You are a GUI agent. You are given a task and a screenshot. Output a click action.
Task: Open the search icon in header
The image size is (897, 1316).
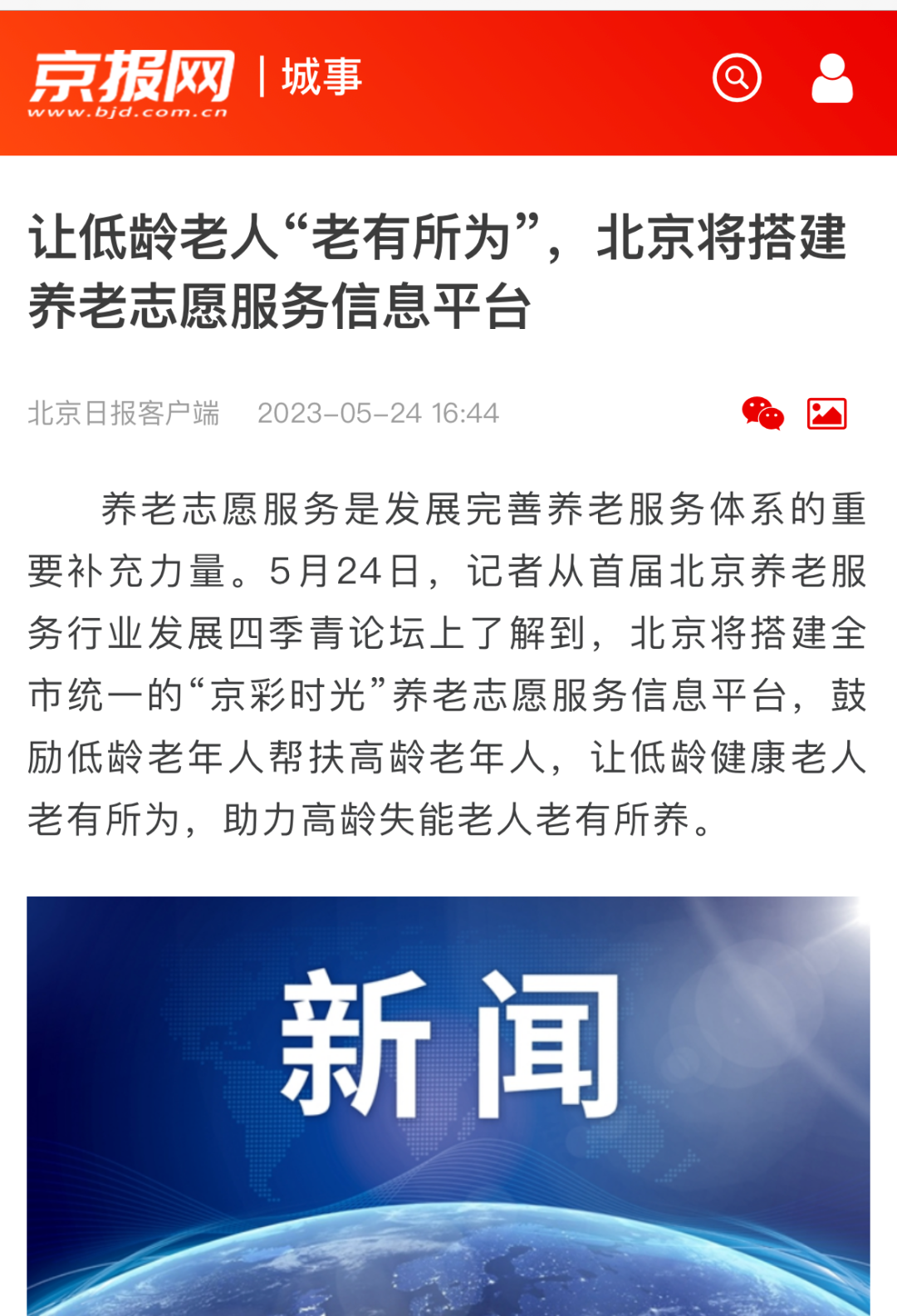737,78
